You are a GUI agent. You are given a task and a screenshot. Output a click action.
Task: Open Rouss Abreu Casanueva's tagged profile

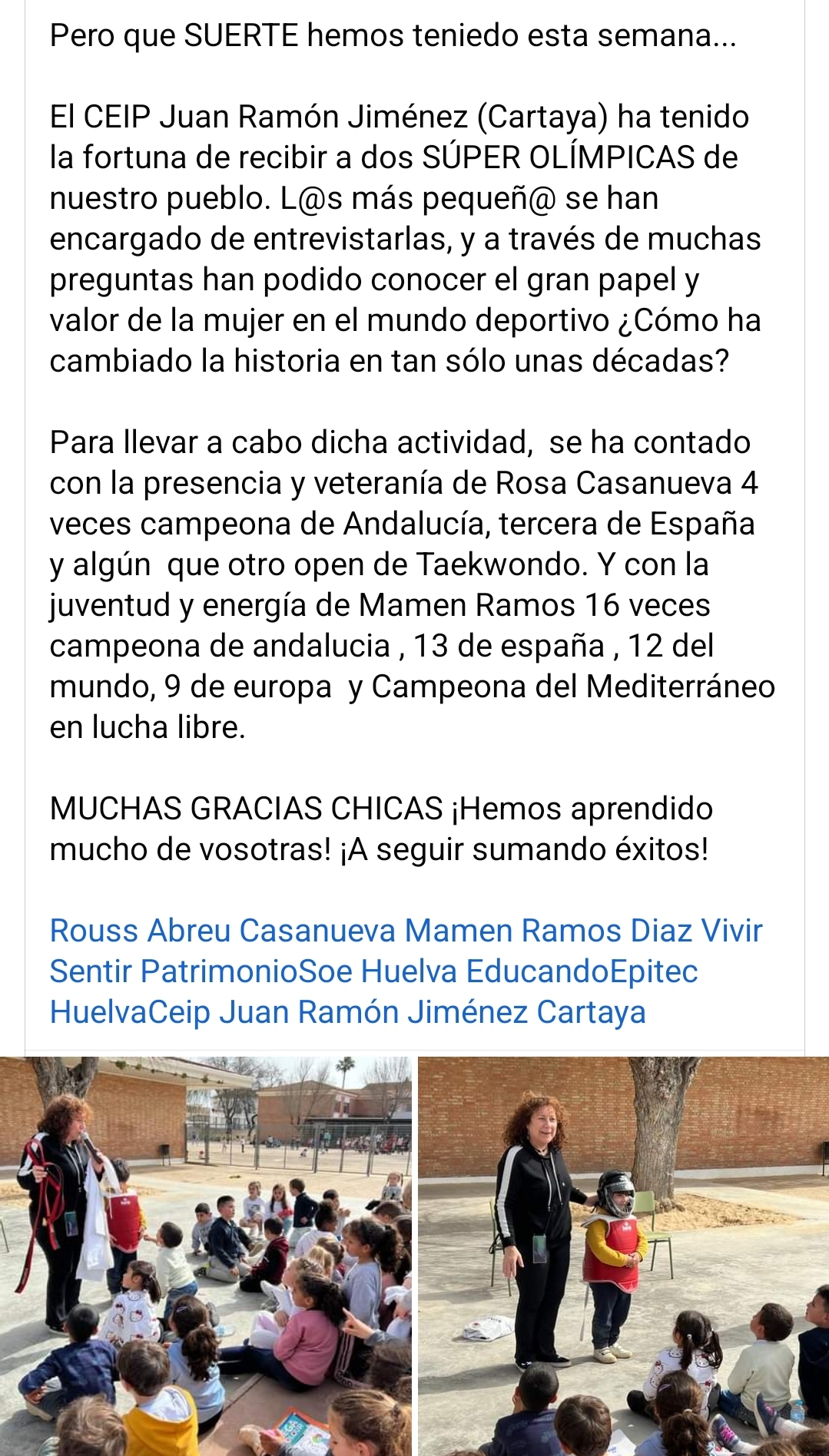[222, 931]
